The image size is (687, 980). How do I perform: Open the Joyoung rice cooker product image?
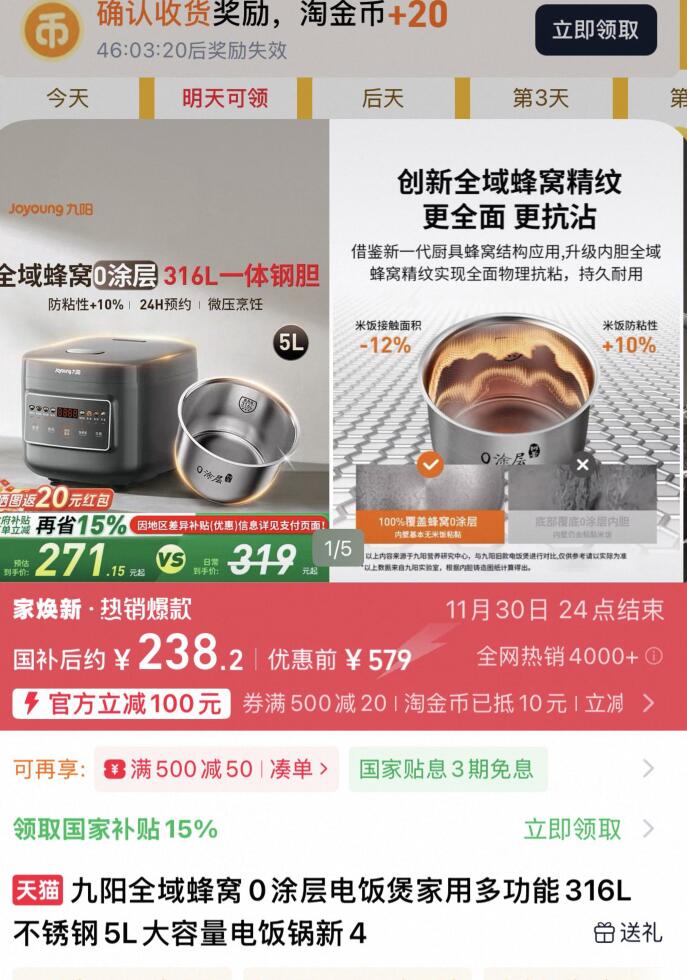(165, 350)
